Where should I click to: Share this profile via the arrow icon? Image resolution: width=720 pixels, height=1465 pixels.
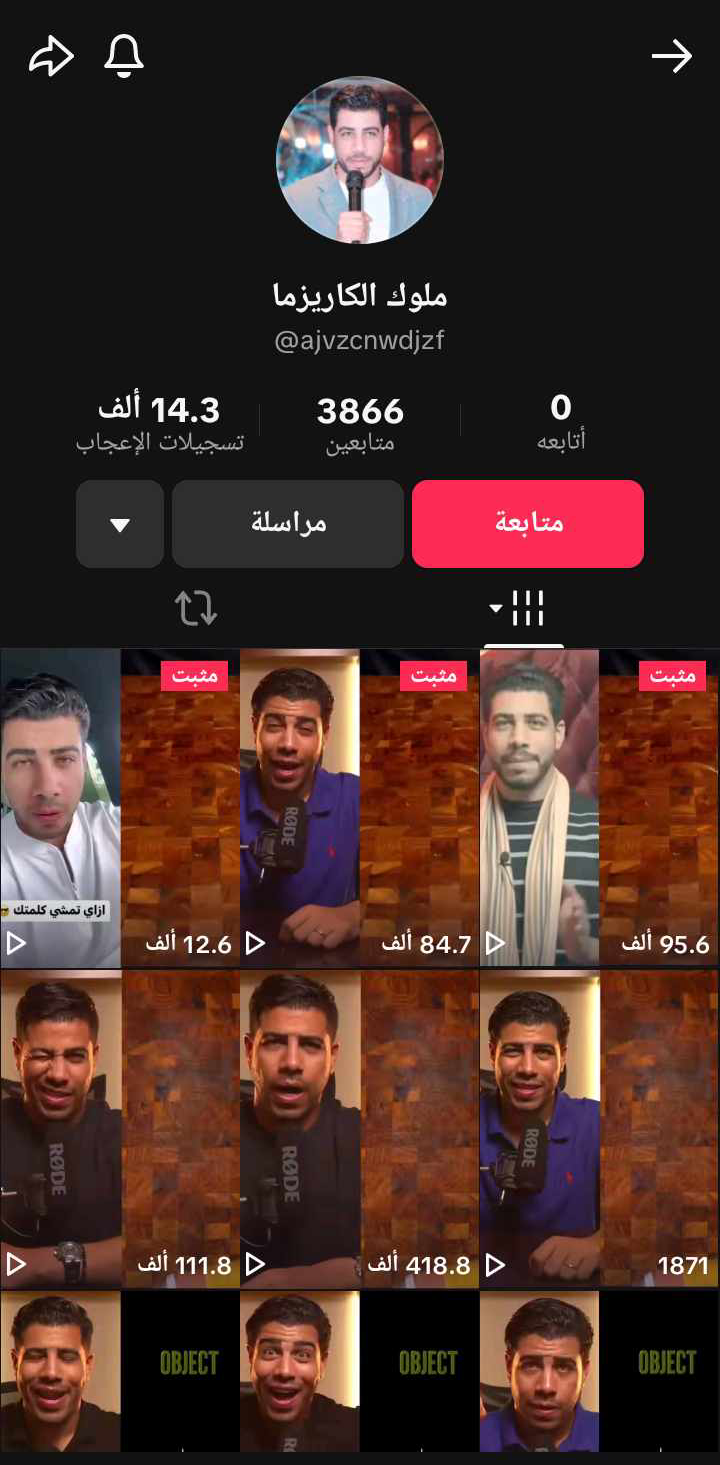[51, 57]
